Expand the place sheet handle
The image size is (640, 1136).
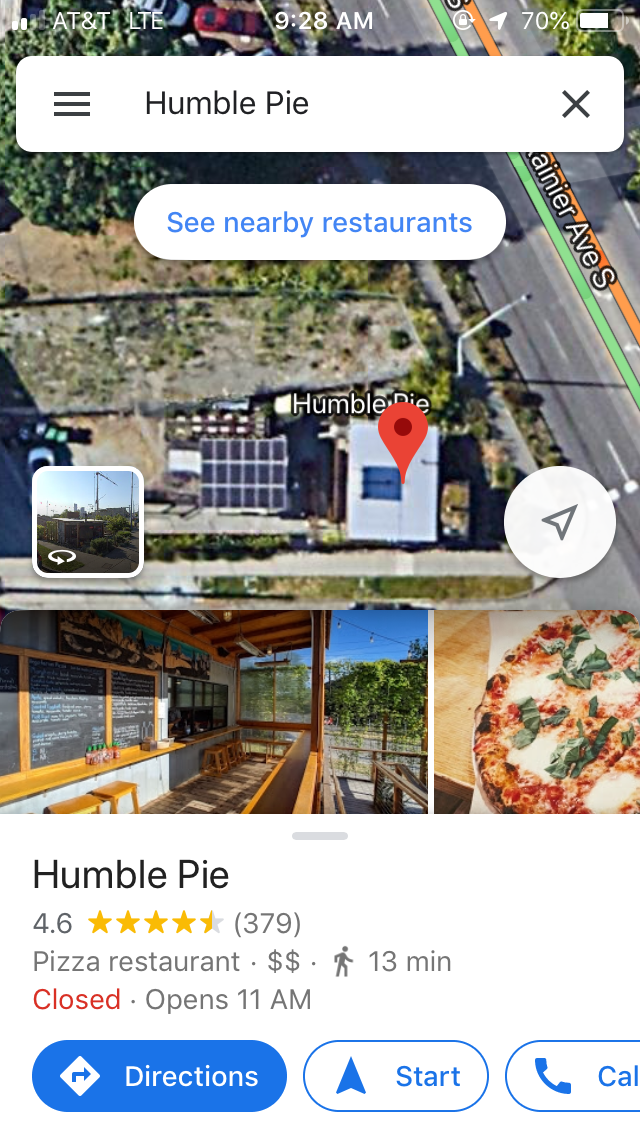tap(320, 836)
